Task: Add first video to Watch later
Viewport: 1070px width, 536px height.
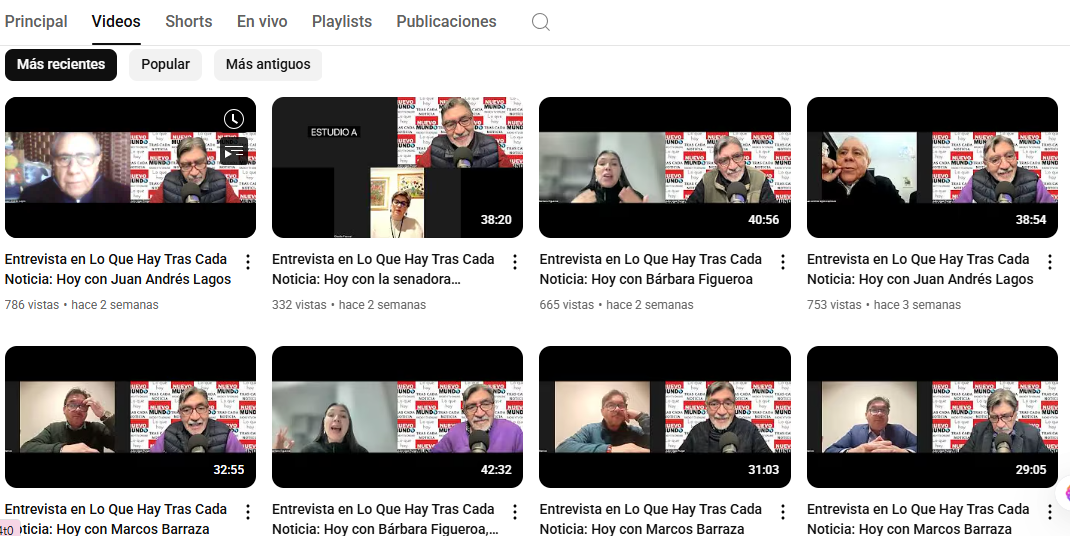Action: (233, 119)
